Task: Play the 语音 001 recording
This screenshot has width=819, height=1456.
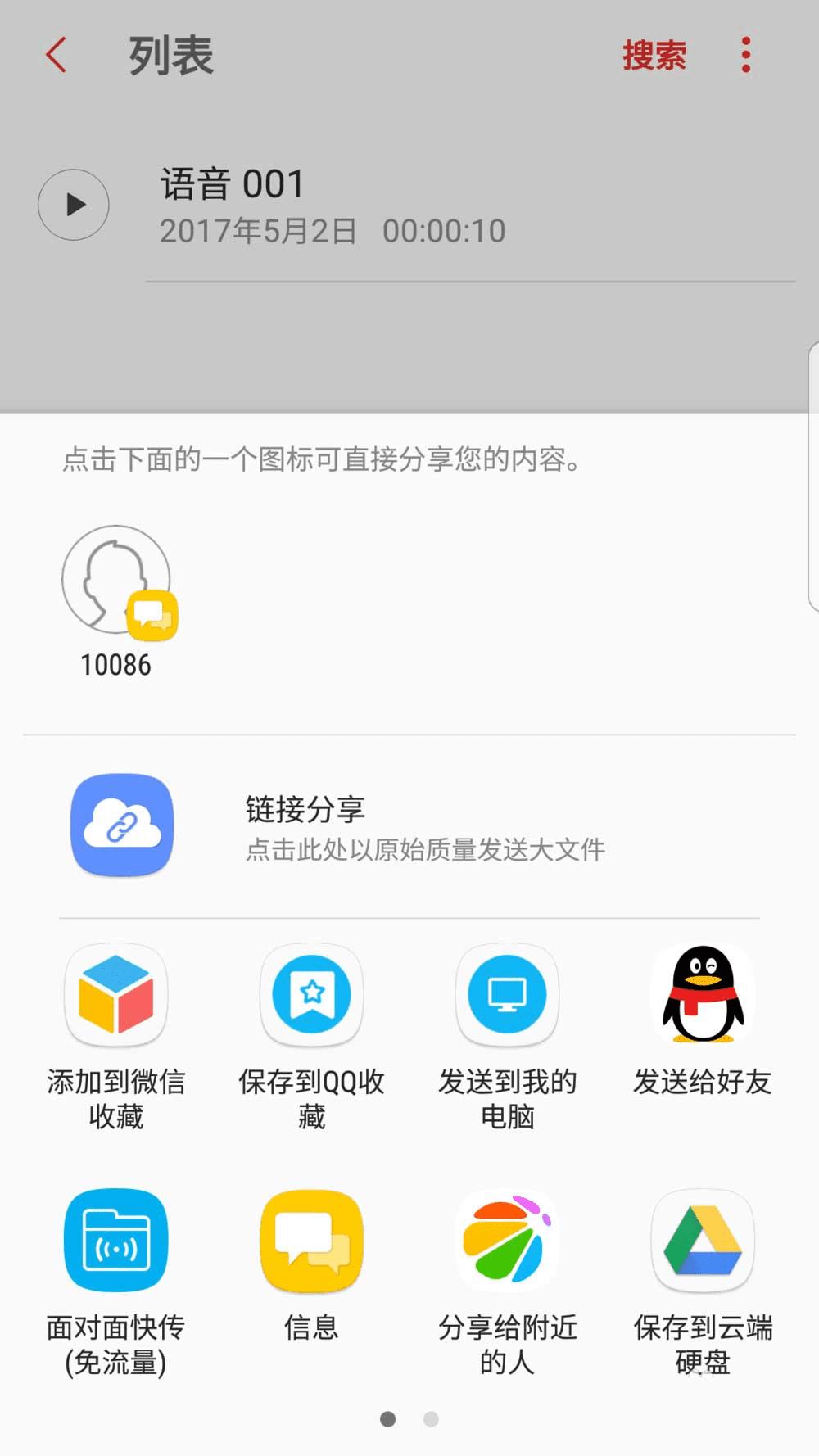Action: pyautogui.click(x=74, y=205)
